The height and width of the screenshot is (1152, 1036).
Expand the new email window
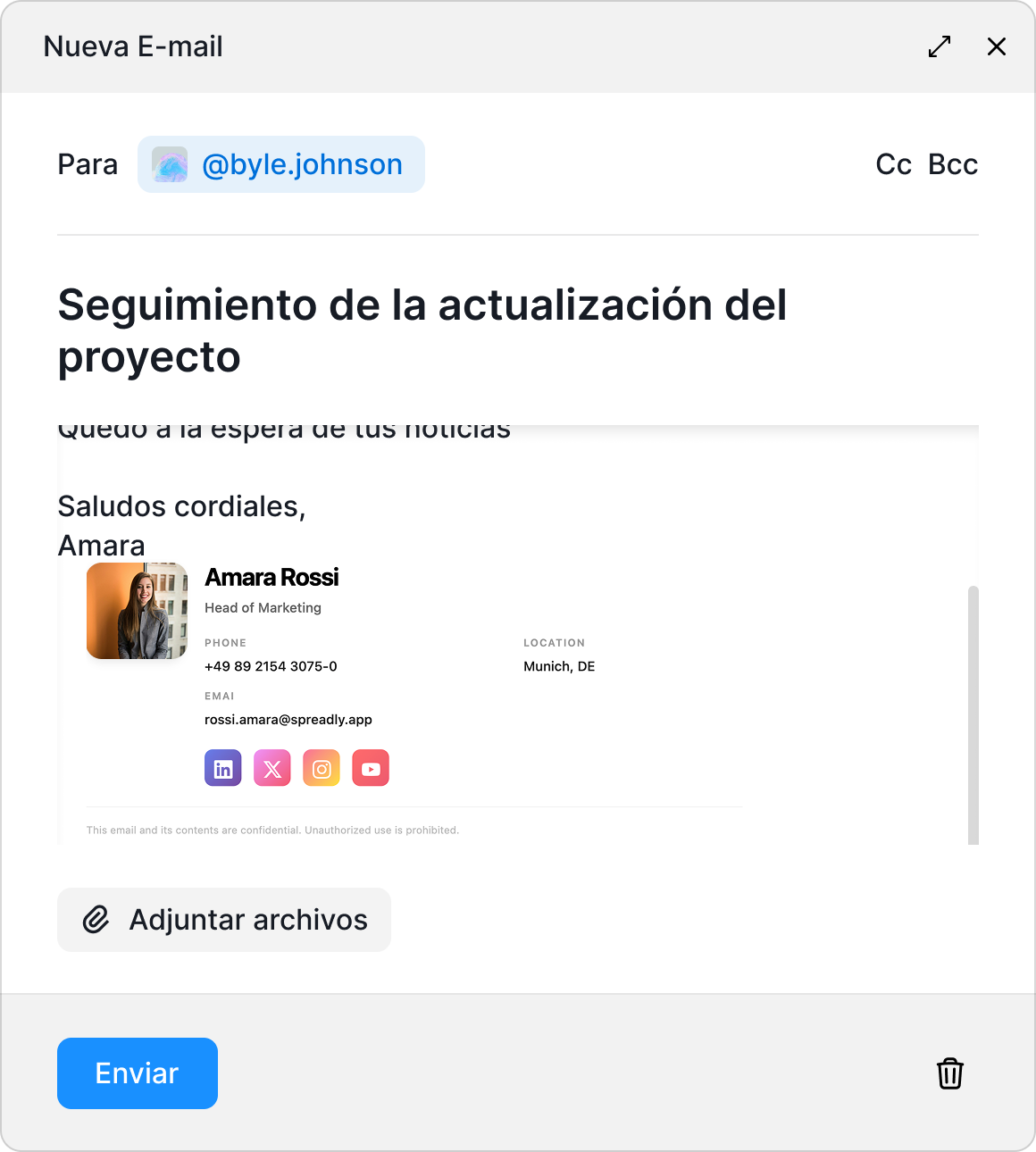click(940, 46)
